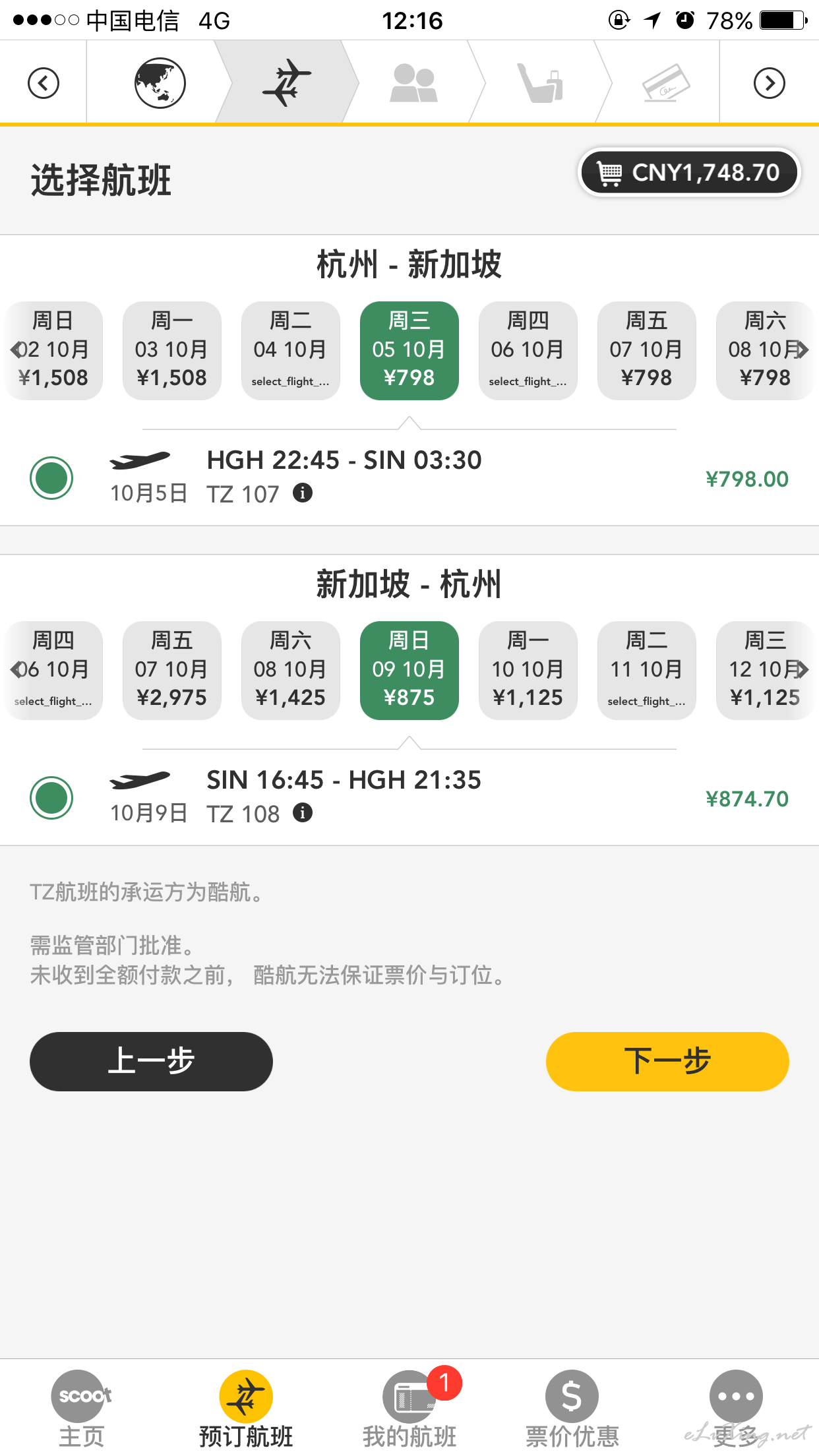
Task: Show later outbound dates with the right arrow
Action: coord(803,349)
